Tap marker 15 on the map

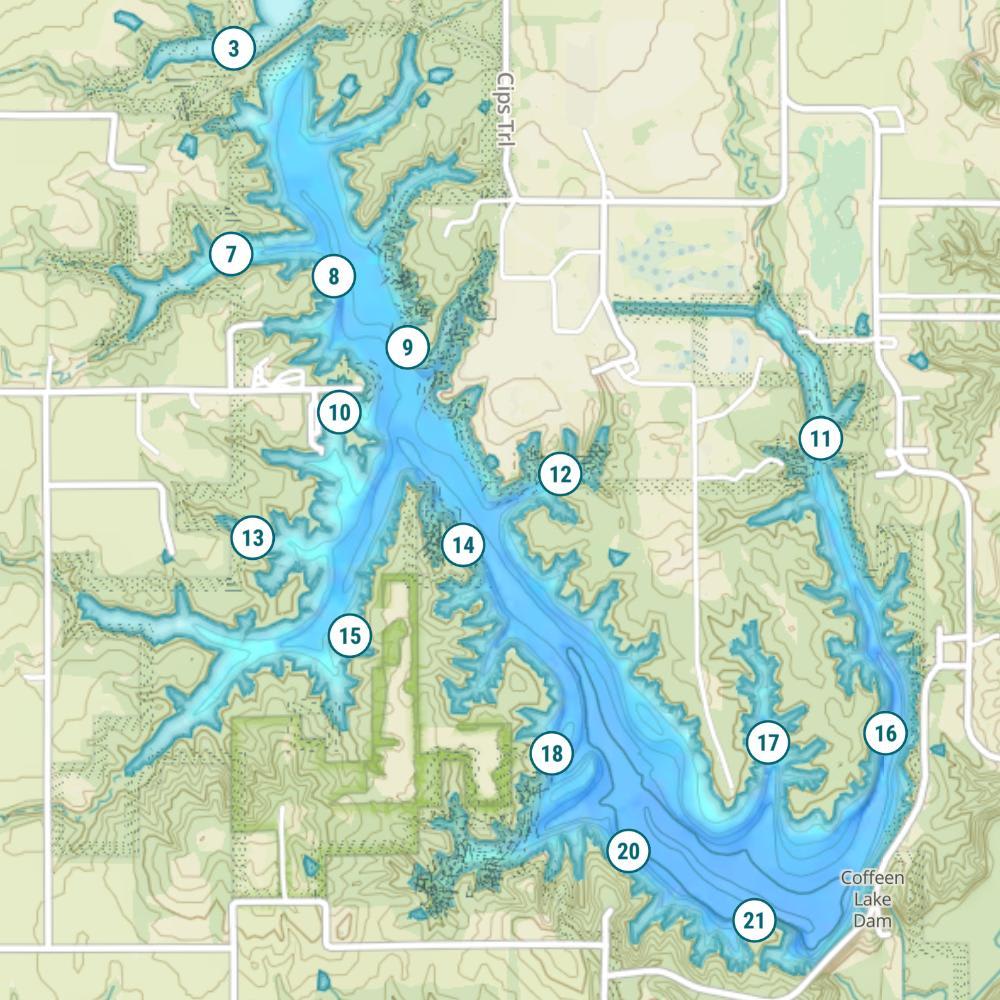pyautogui.click(x=349, y=635)
